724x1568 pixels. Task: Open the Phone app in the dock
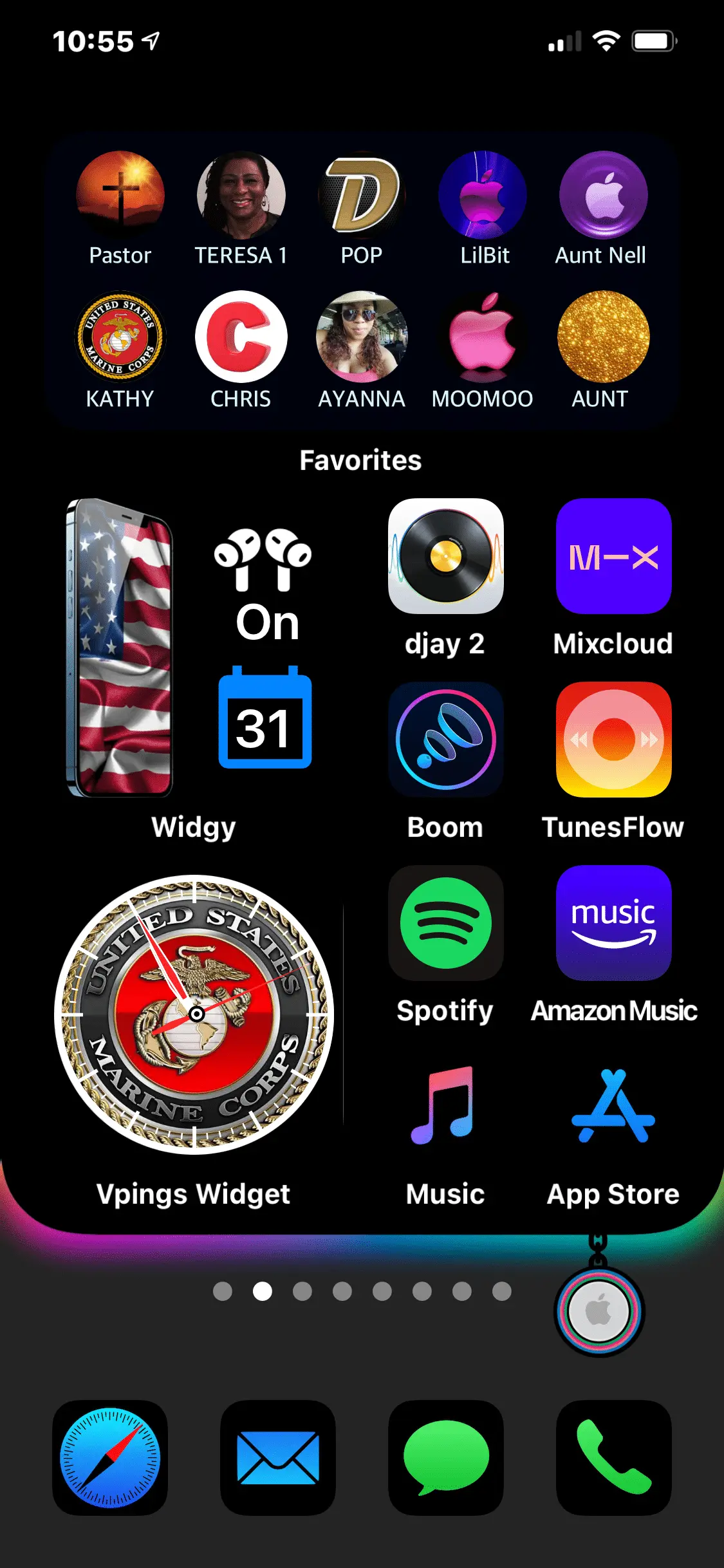pos(613,1457)
